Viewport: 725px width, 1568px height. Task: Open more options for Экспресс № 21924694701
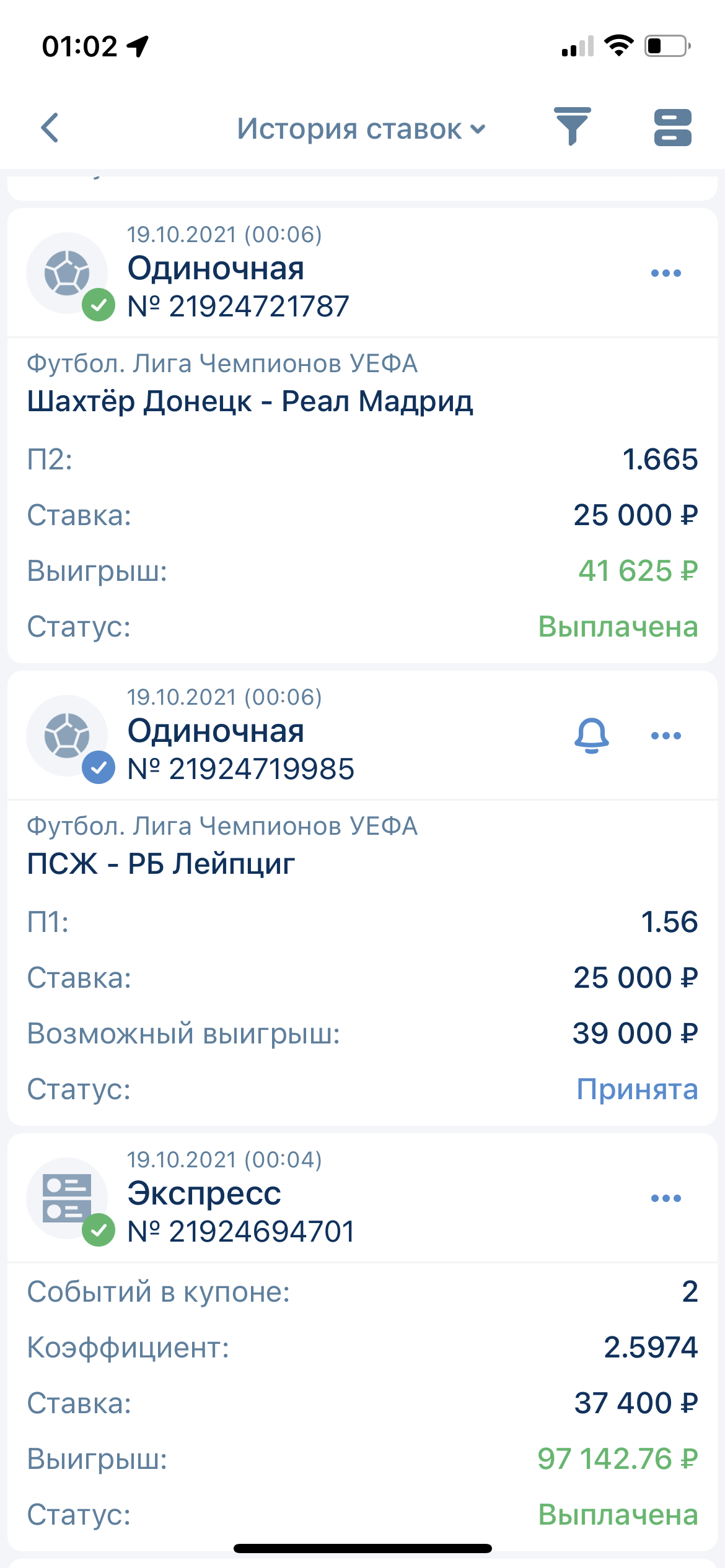click(666, 1198)
